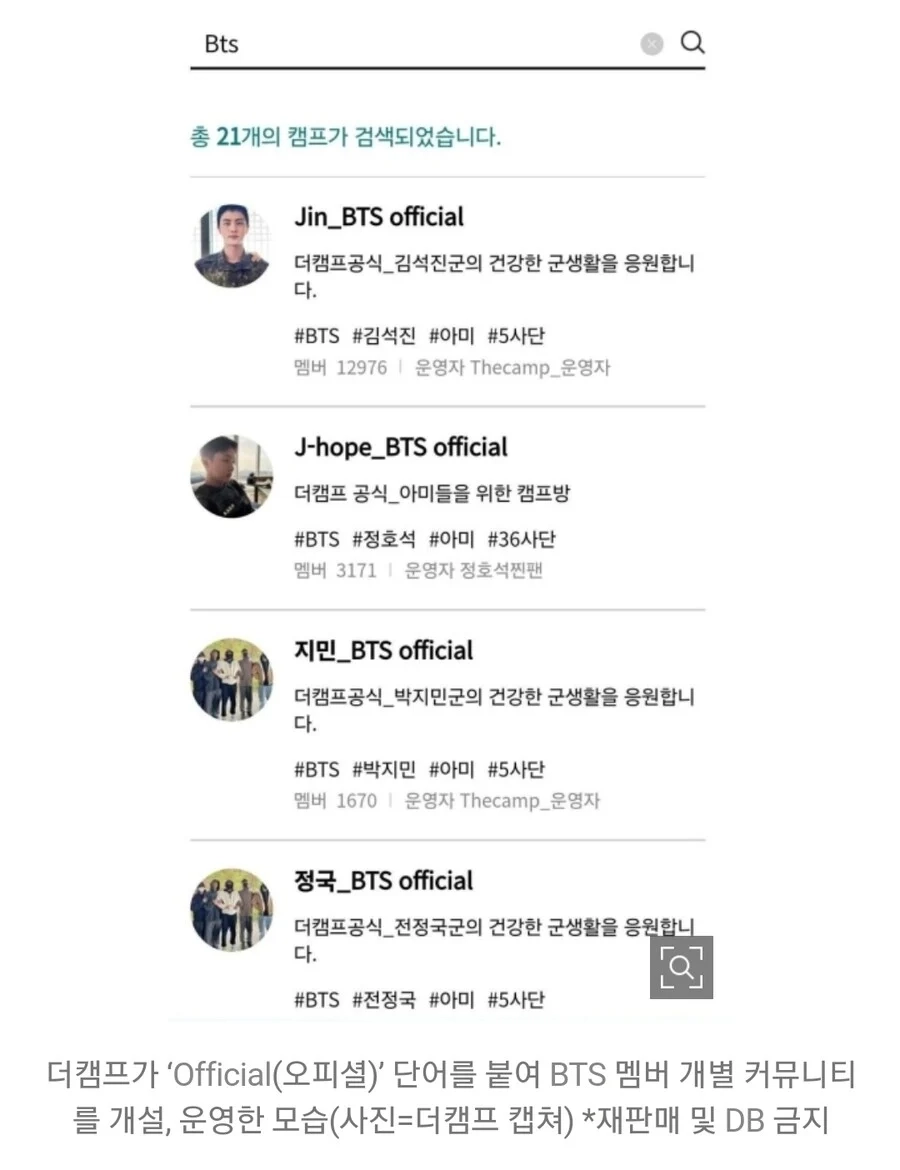
Task: Click the Bts search input field
Action: (x=400, y=44)
